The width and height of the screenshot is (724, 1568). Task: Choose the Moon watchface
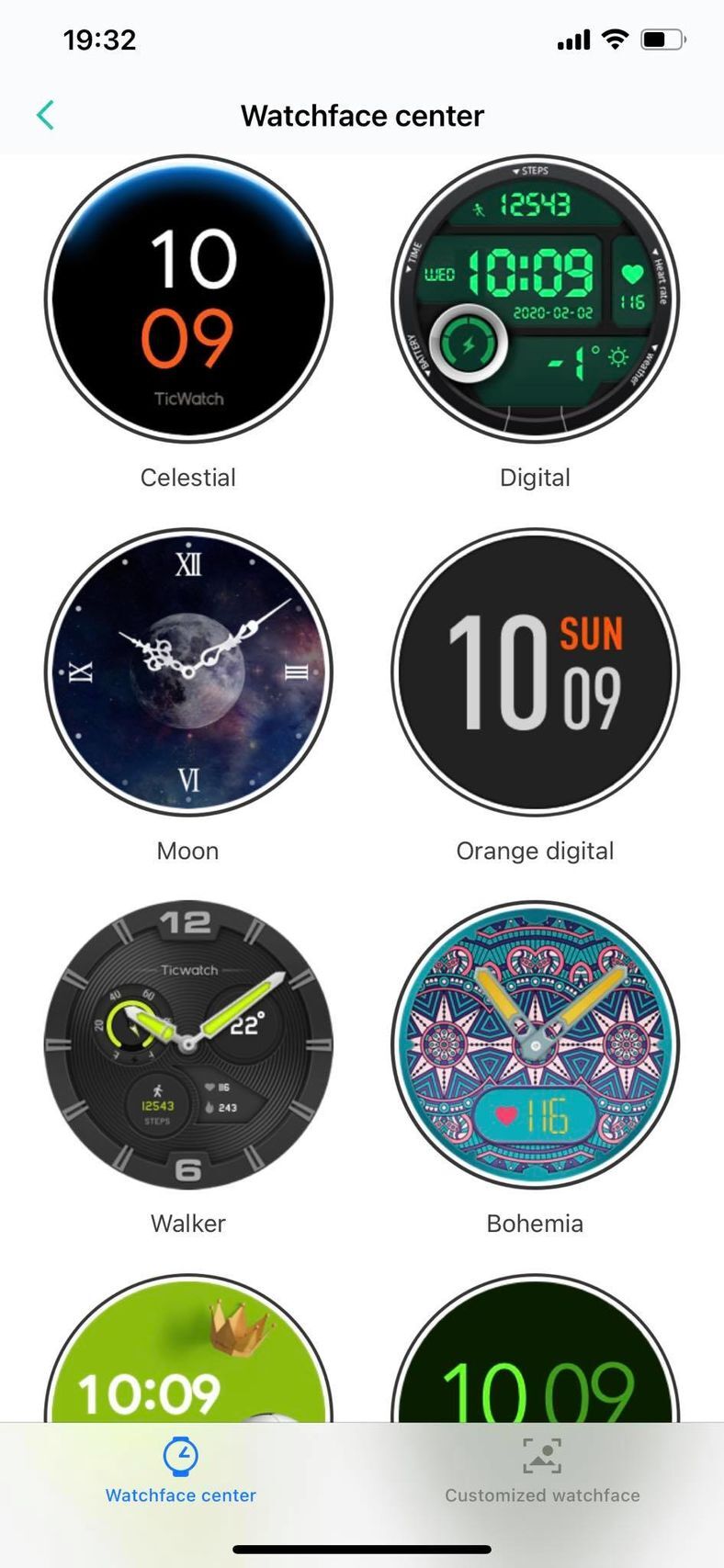click(188, 671)
